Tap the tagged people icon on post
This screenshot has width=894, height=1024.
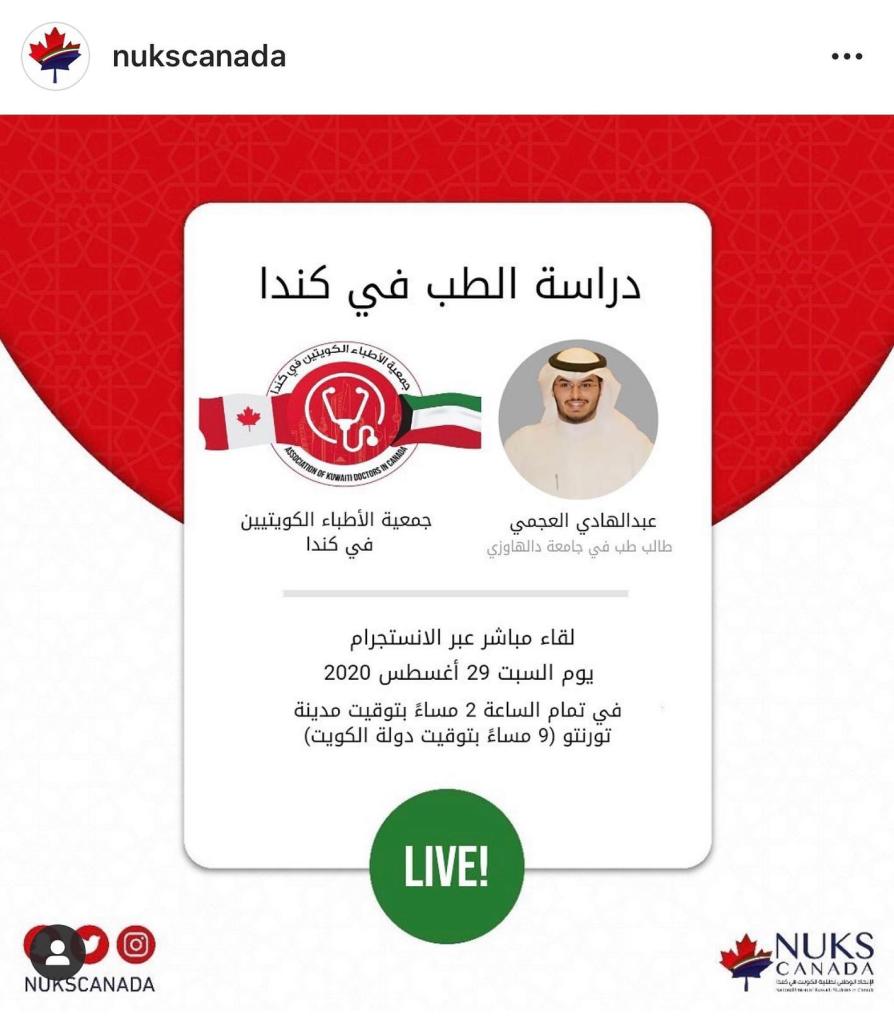57,951
